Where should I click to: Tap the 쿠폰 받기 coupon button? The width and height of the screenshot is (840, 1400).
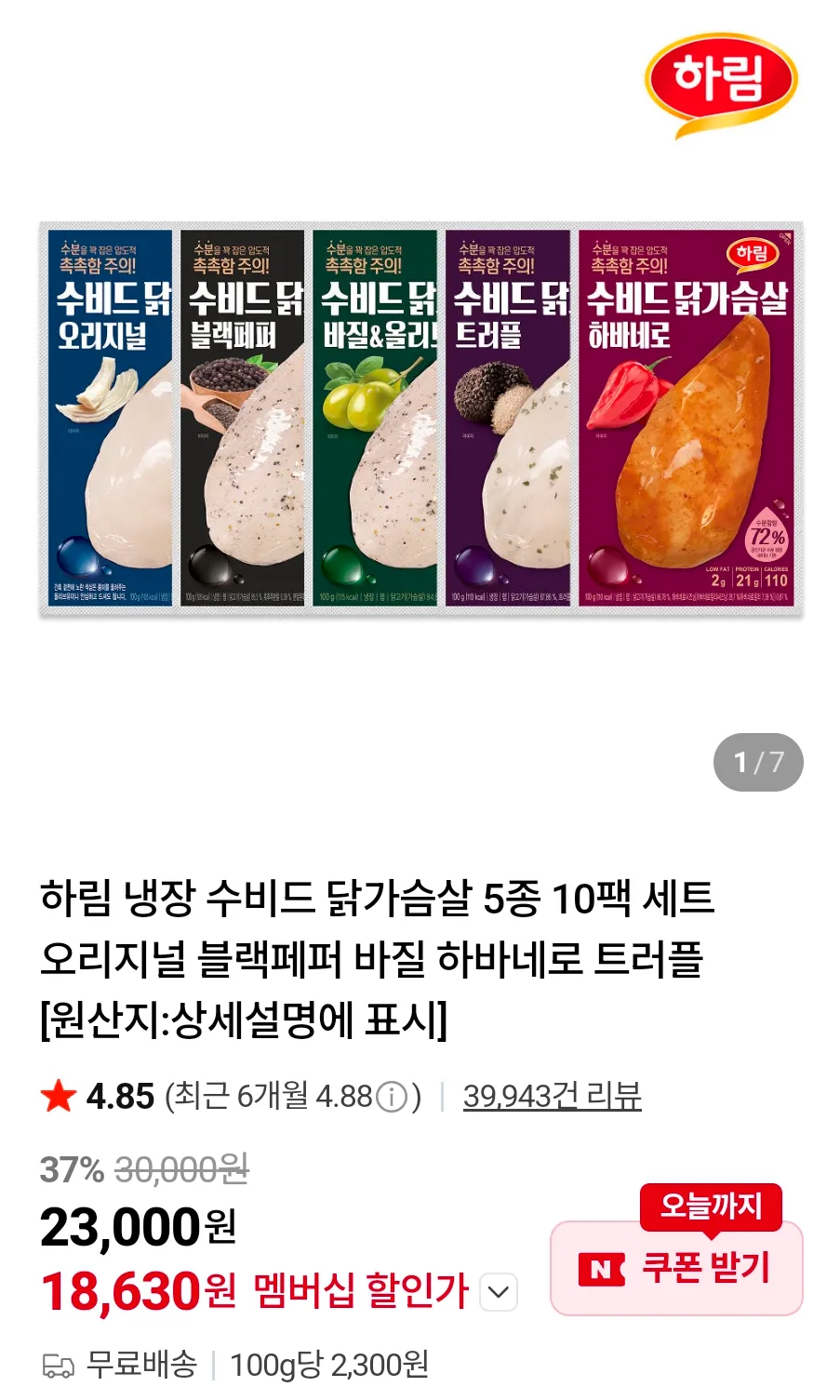pyautogui.click(x=676, y=1268)
